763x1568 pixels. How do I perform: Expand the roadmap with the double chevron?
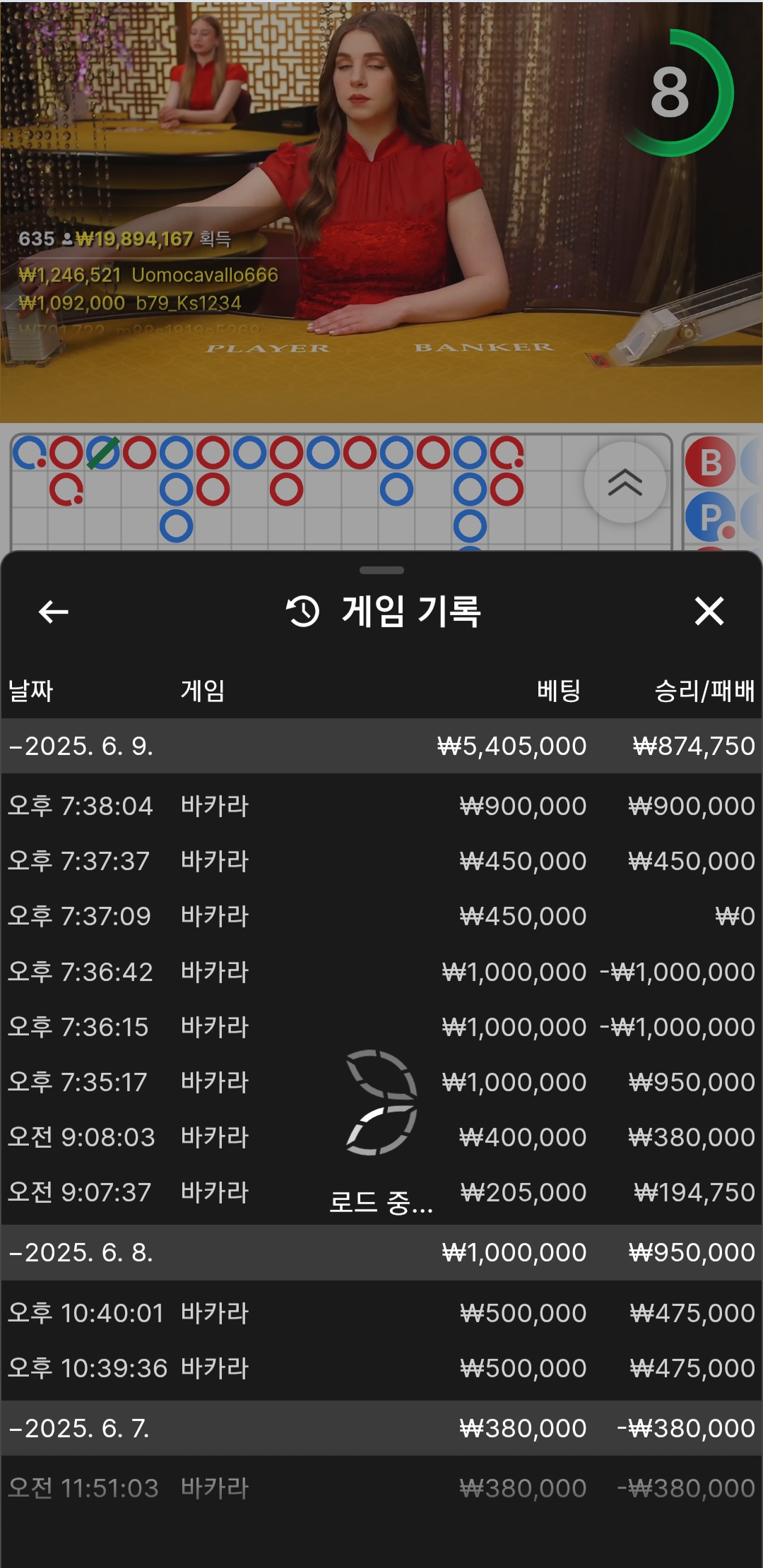pyautogui.click(x=625, y=482)
